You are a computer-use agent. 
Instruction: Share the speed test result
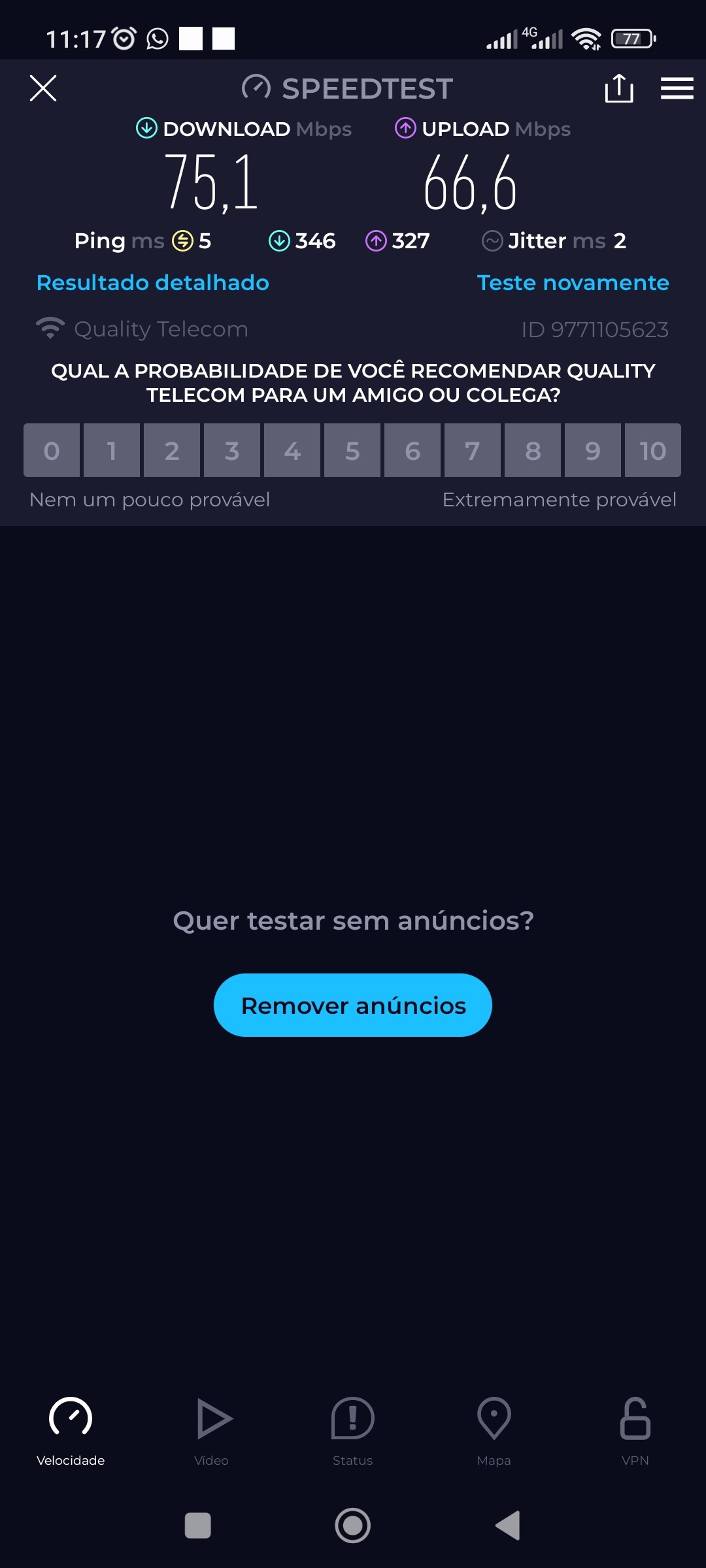(x=618, y=88)
